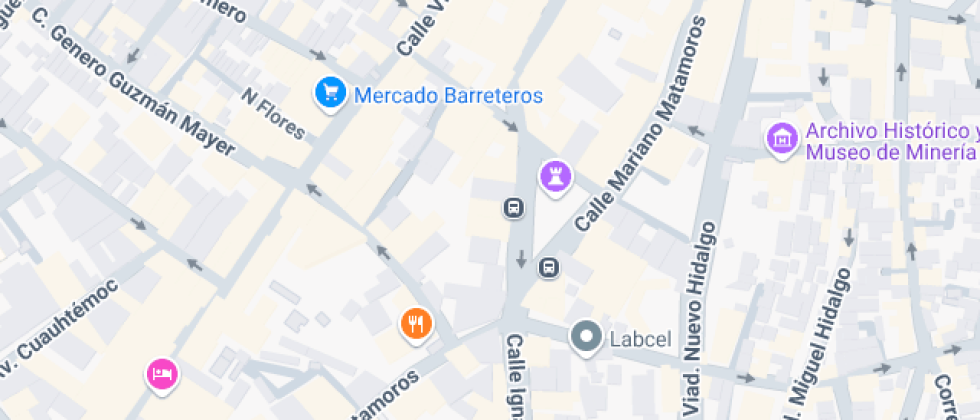Select the Archivo Histórico y Museo de Minería marker
The image size is (980, 420).
(783, 139)
